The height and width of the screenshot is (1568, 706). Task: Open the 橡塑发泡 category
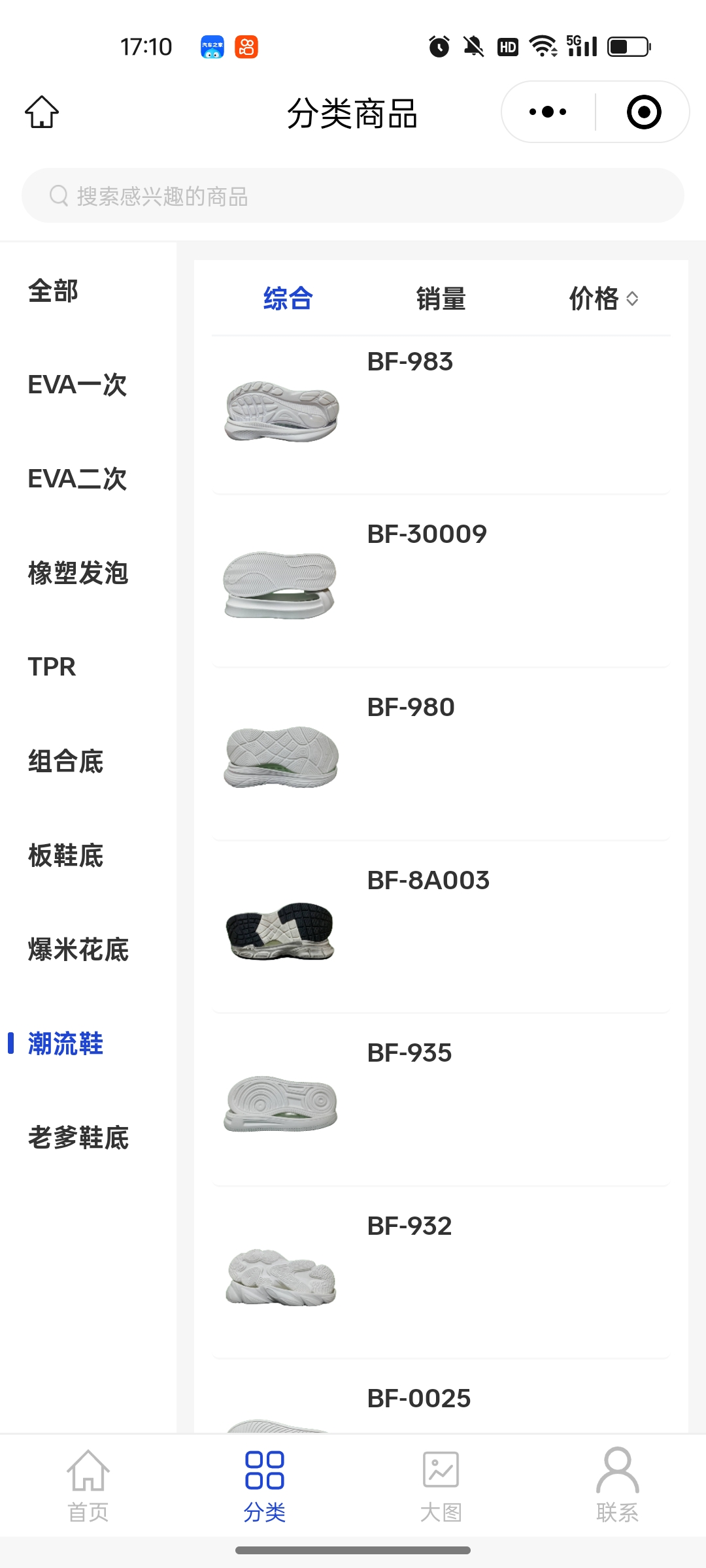[78, 573]
